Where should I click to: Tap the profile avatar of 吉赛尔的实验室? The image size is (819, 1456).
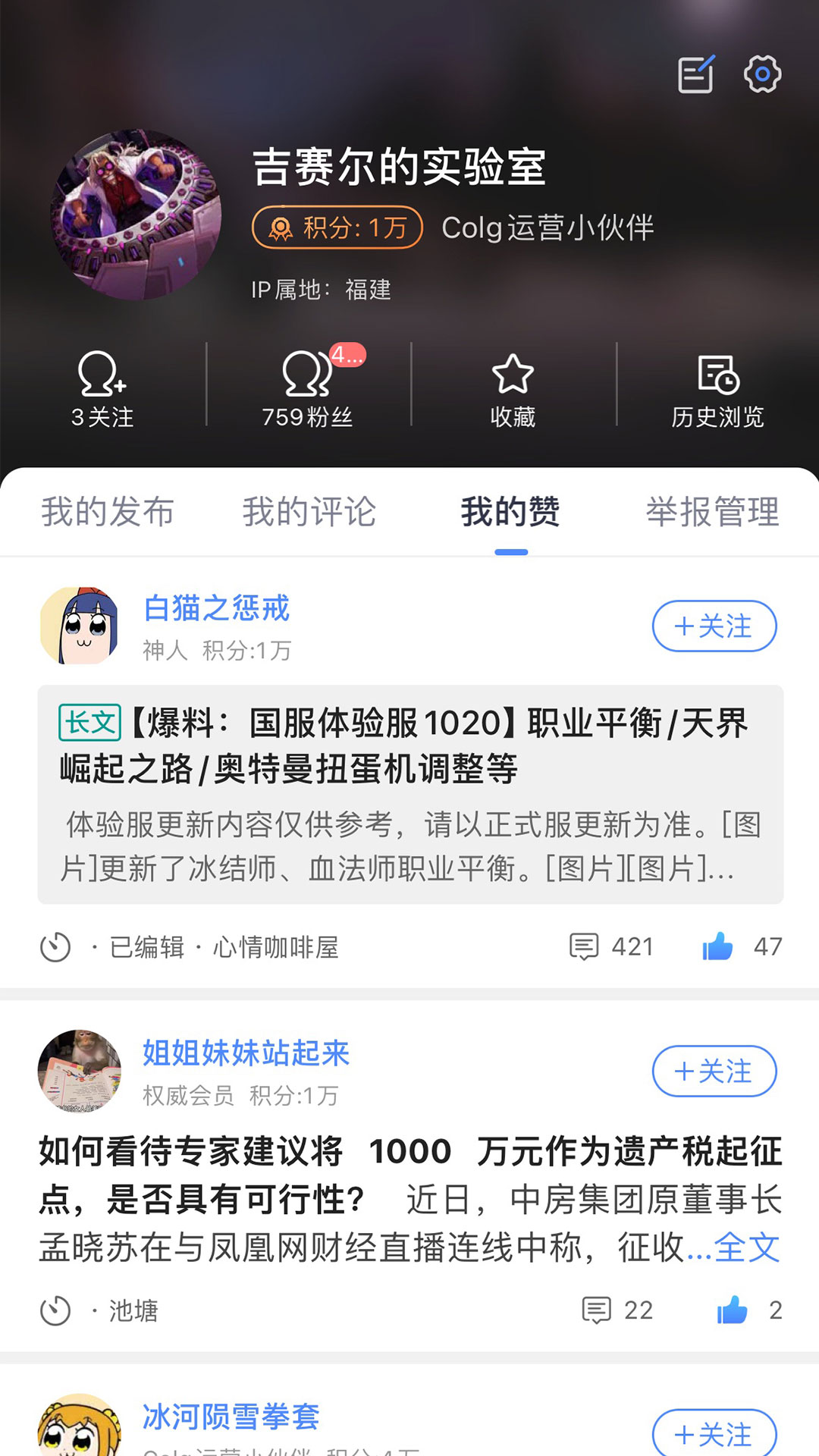(136, 215)
